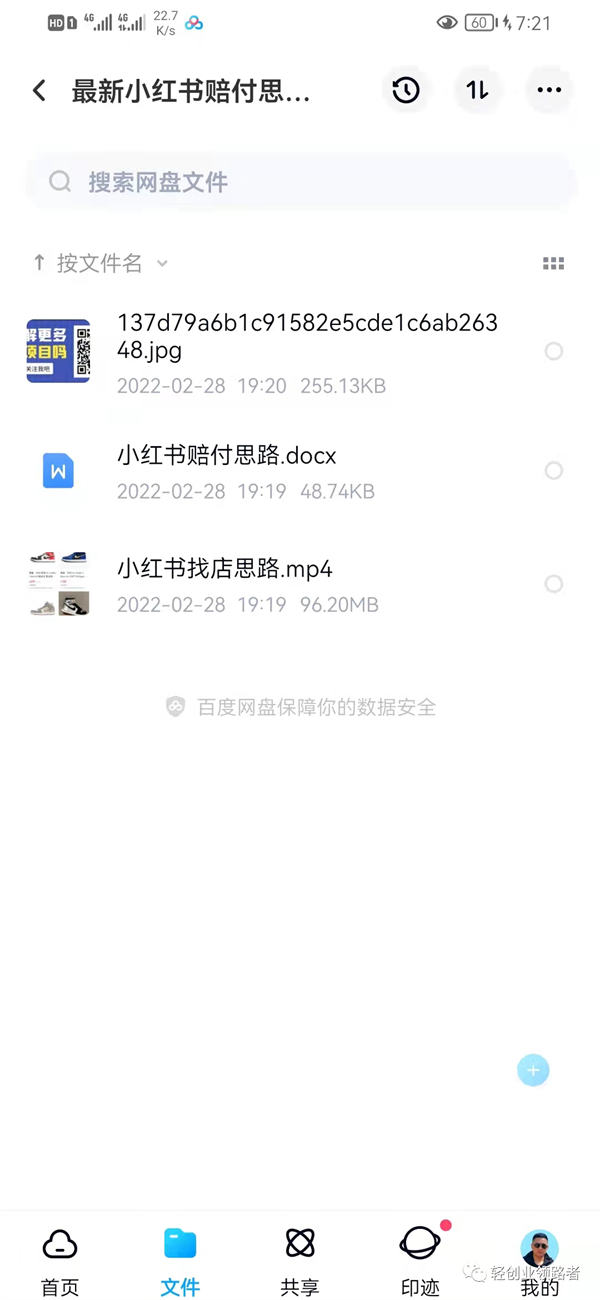Open the 小红书赔付思路.docx document
This screenshot has height=1300, width=600.
tap(226, 456)
